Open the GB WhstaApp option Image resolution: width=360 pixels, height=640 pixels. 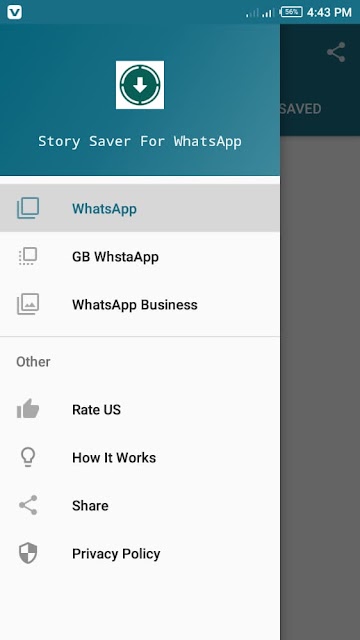tap(140, 256)
